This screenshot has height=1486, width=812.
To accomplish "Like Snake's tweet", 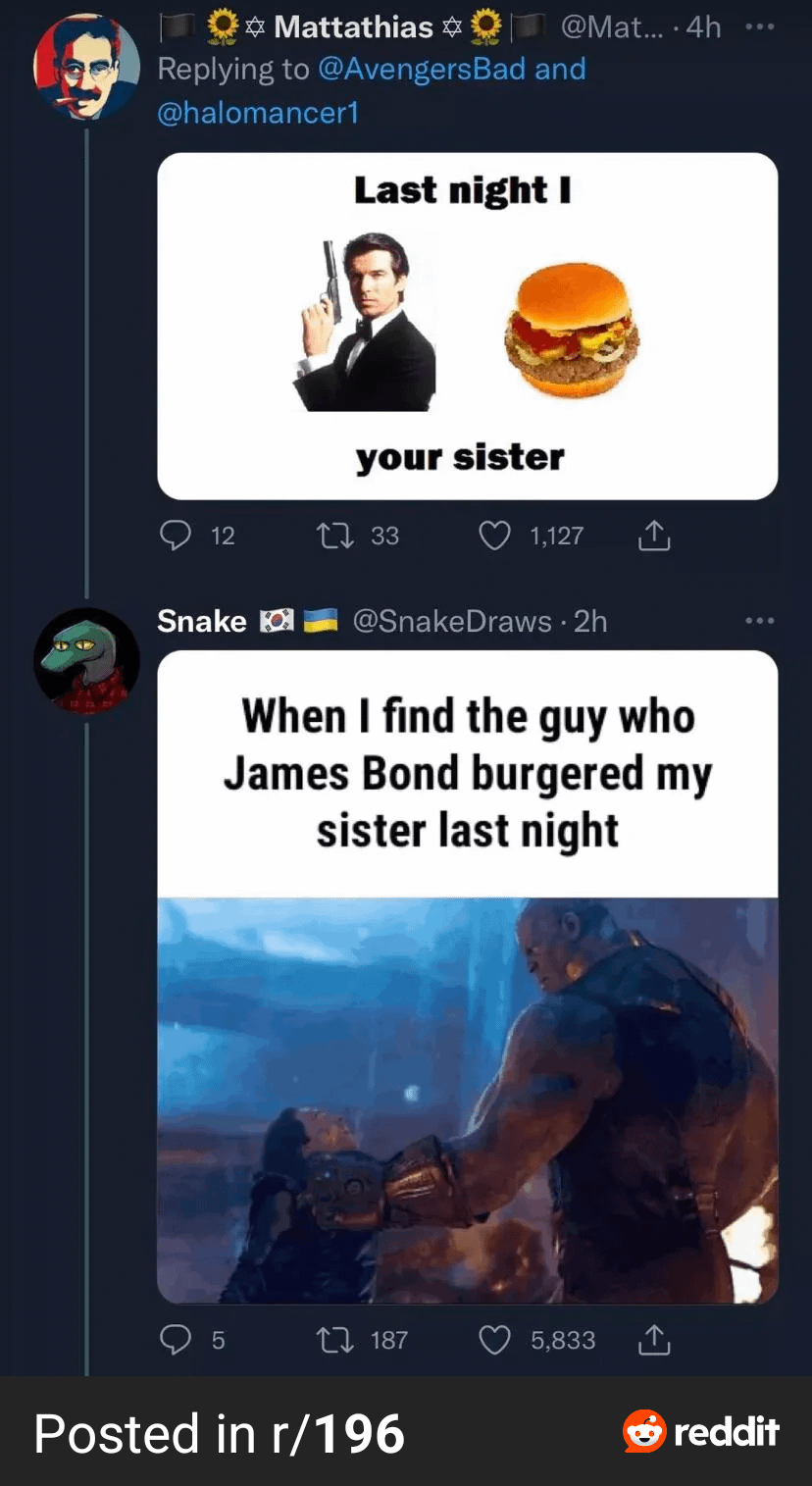I will [x=494, y=1340].
